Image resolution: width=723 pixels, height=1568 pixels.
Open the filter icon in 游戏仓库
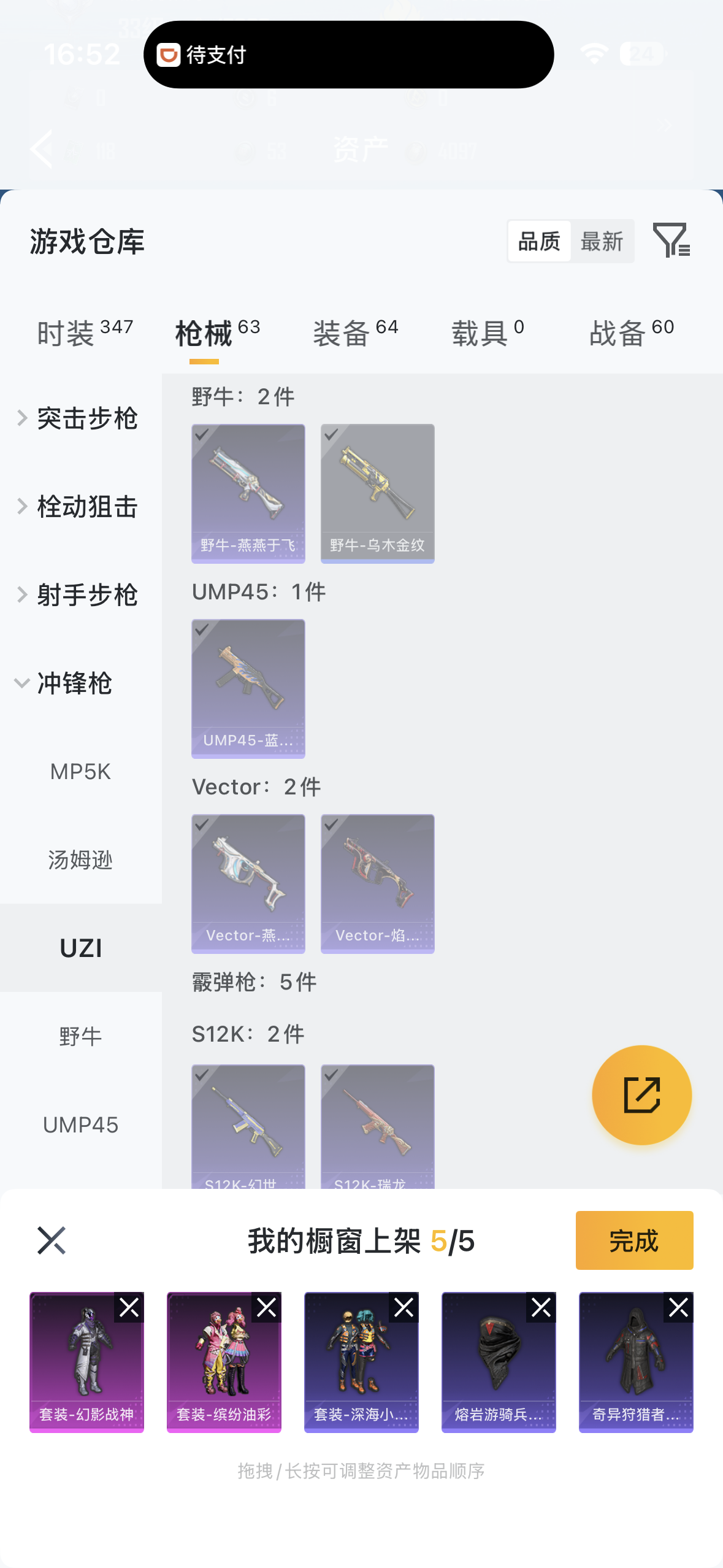671,240
